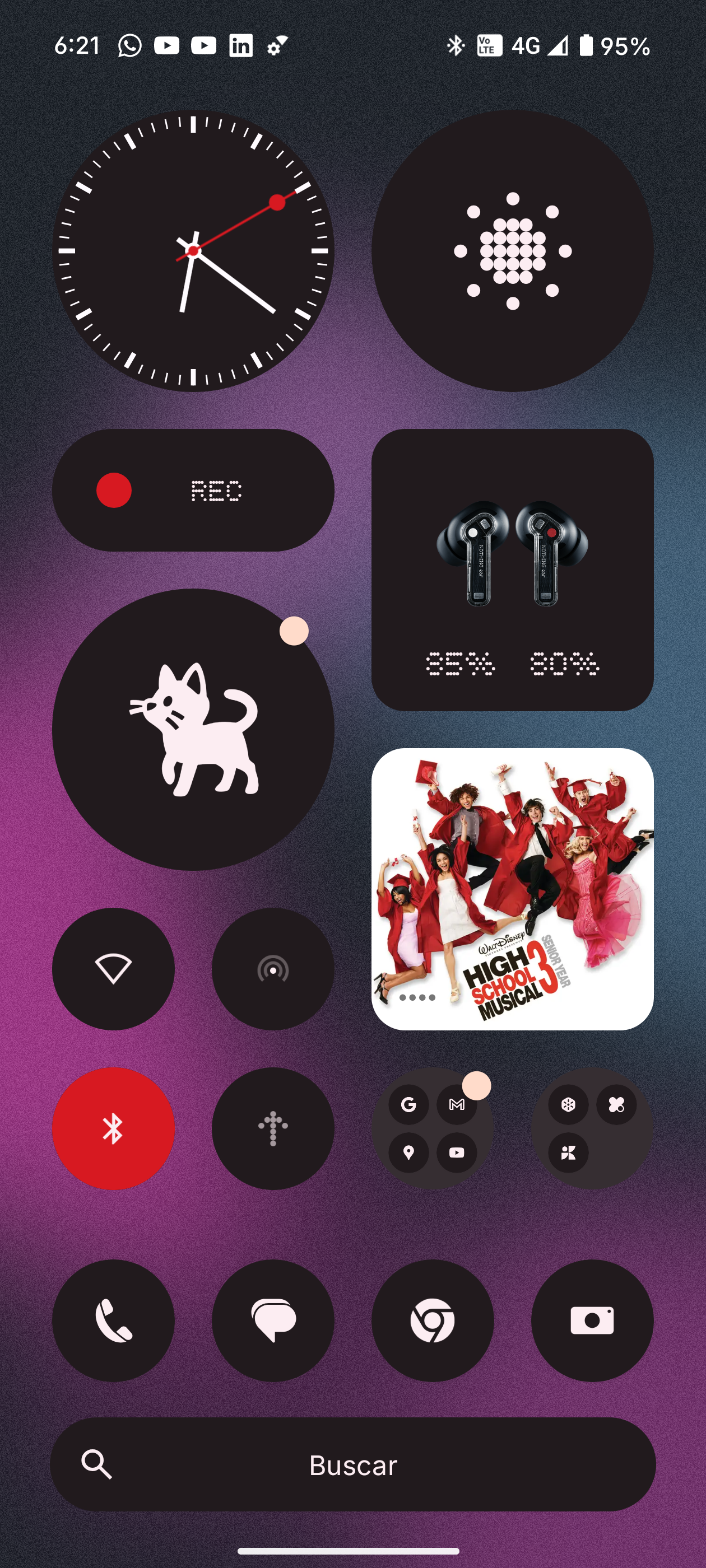Open the Google apps folder
Screen dimensions: 706x1568
point(433,1128)
